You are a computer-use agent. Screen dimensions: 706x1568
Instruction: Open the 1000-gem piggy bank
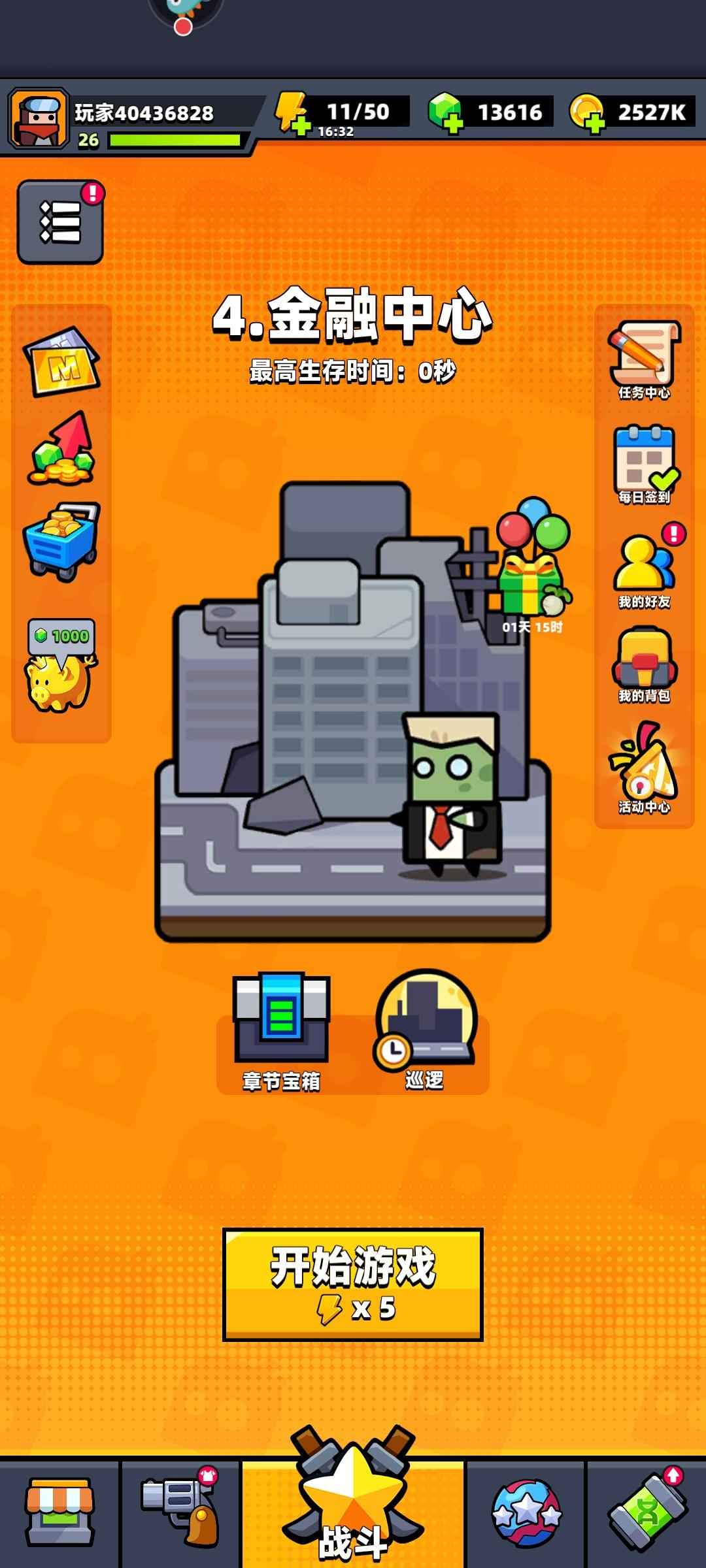(x=61, y=666)
